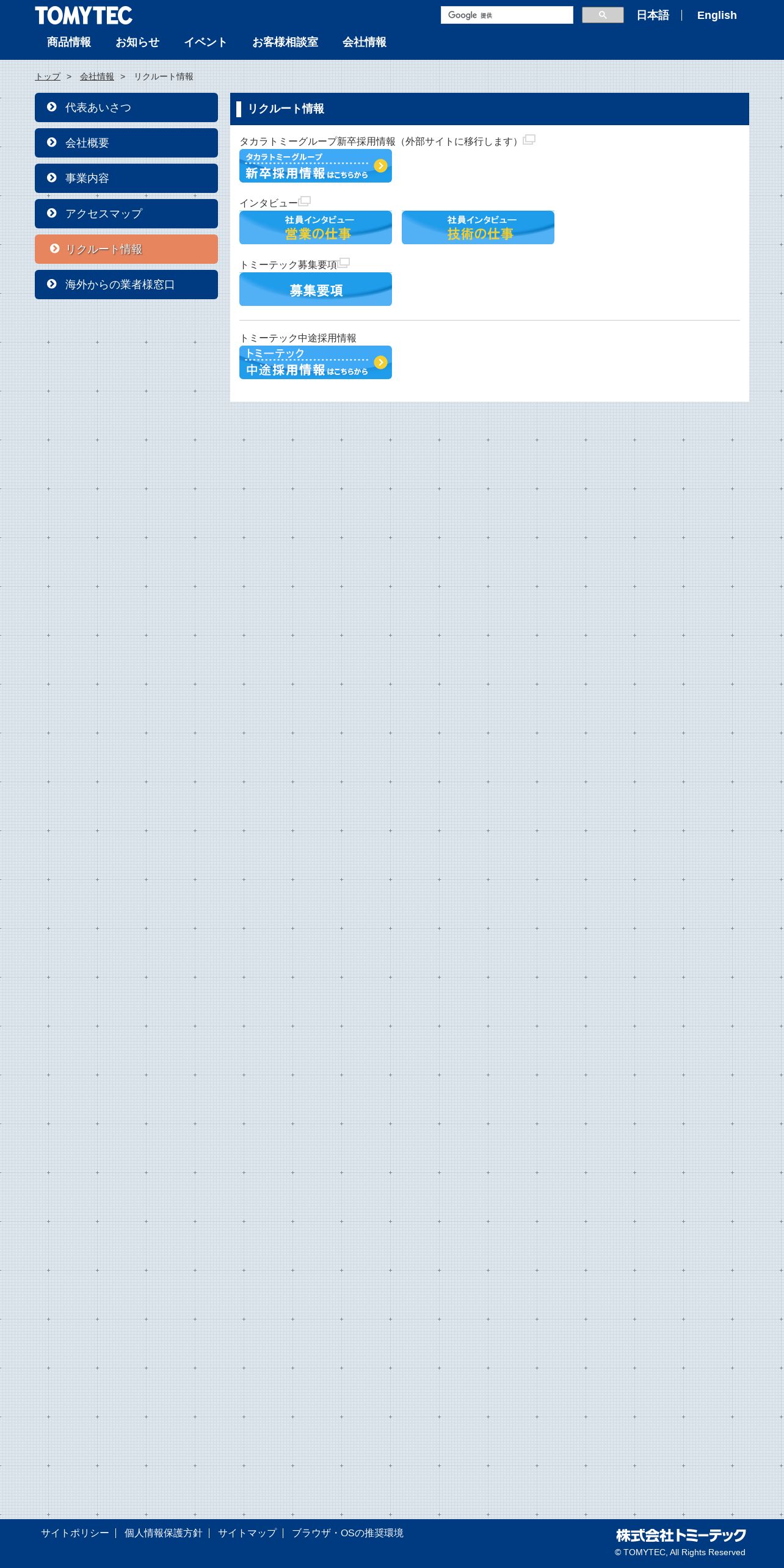This screenshot has width=784, height=1568.
Task: Switch site language to English
Action: [x=717, y=15]
